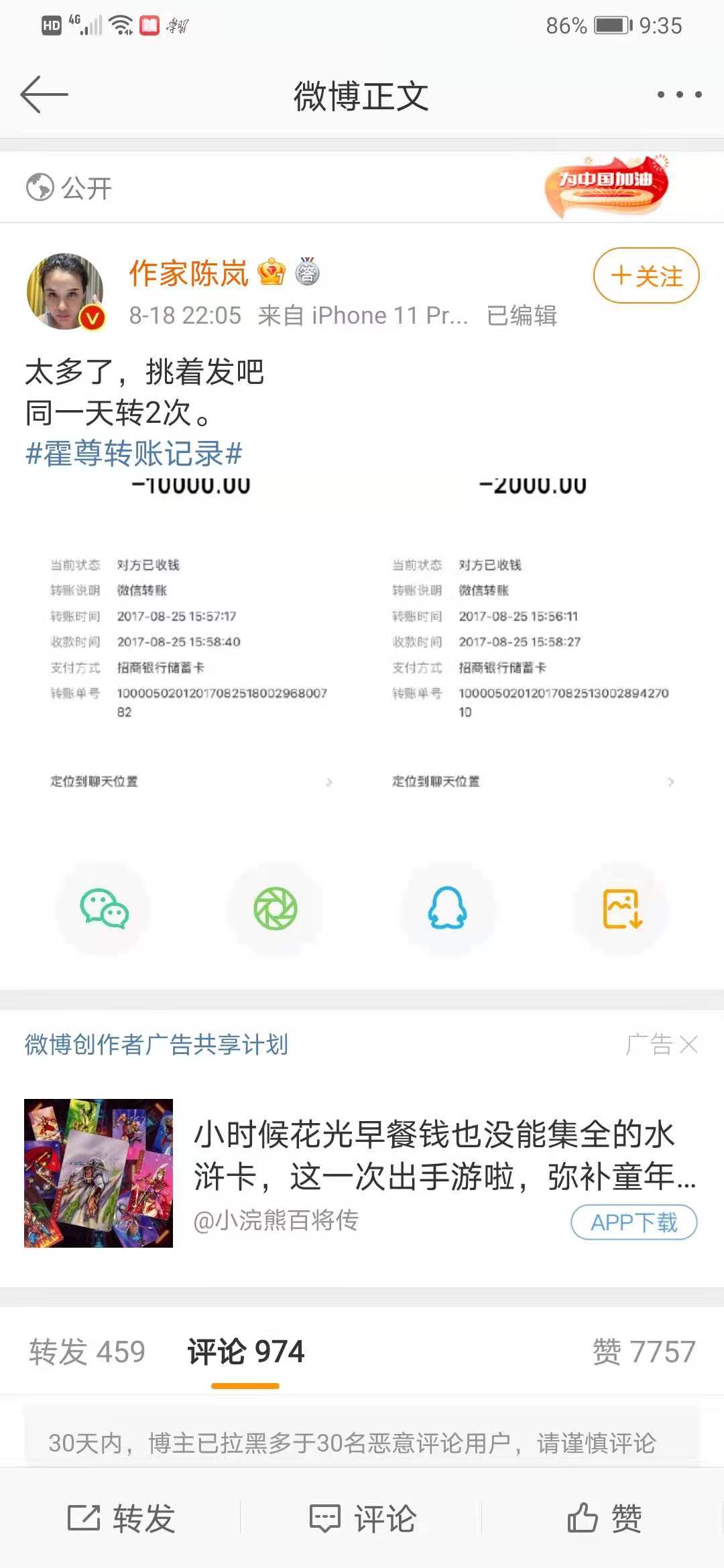The height and width of the screenshot is (1568, 724).
Task: Switch to the 转发 459 tab
Action: coord(87,1350)
